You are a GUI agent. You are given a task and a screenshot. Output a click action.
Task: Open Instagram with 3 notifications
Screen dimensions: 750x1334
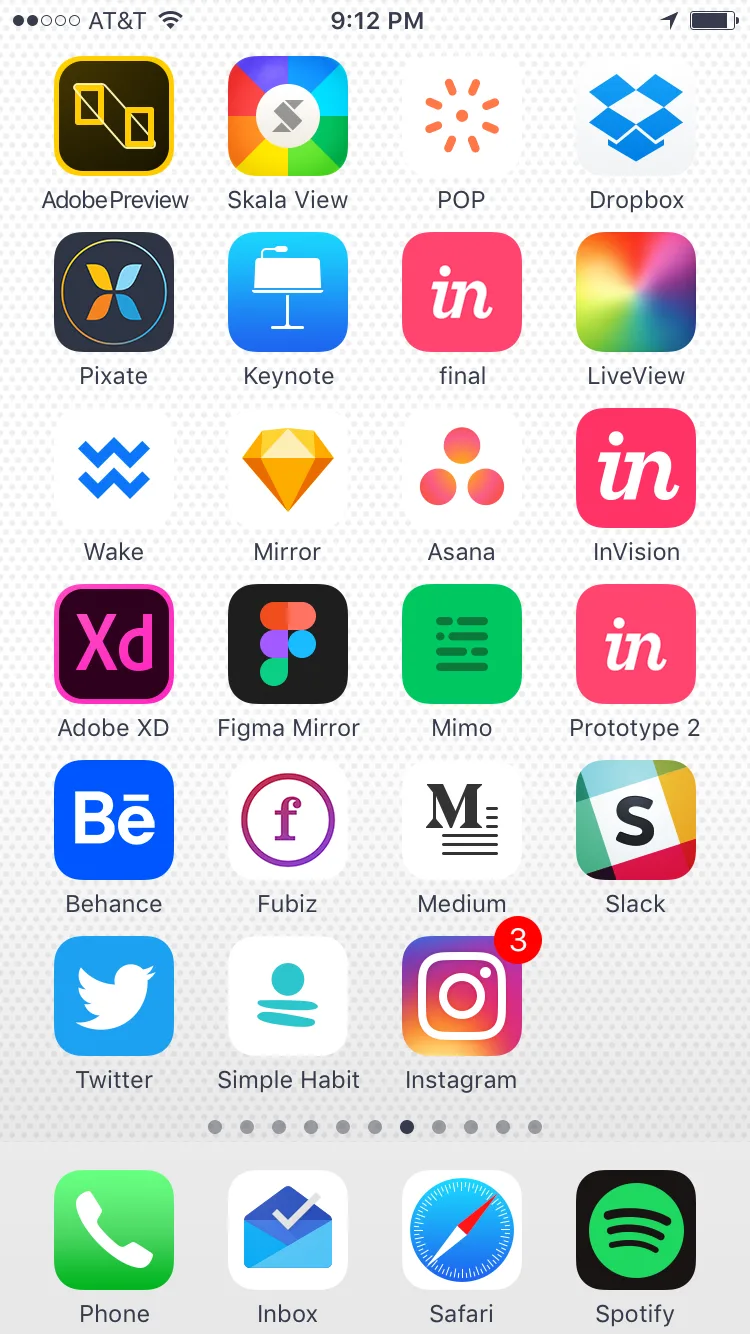(462, 996)
